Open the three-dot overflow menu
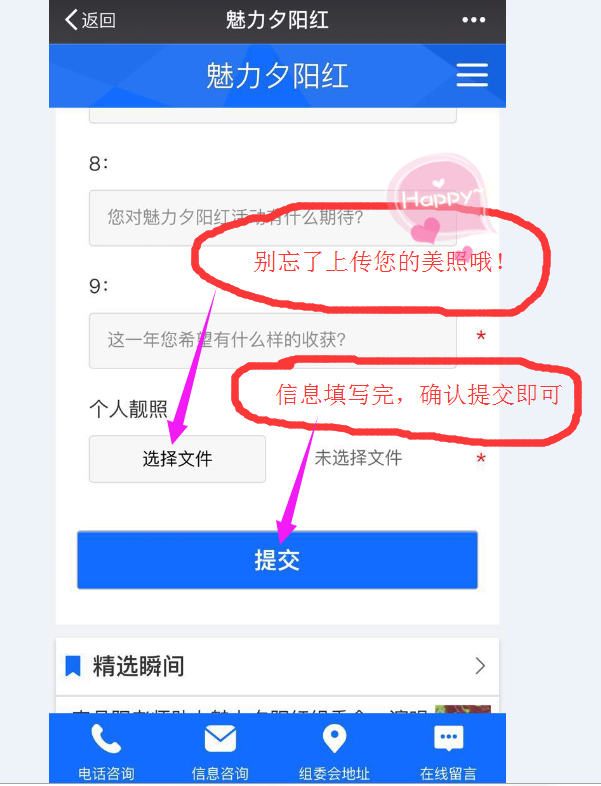 pyautogui.click(x=472, y=21)
